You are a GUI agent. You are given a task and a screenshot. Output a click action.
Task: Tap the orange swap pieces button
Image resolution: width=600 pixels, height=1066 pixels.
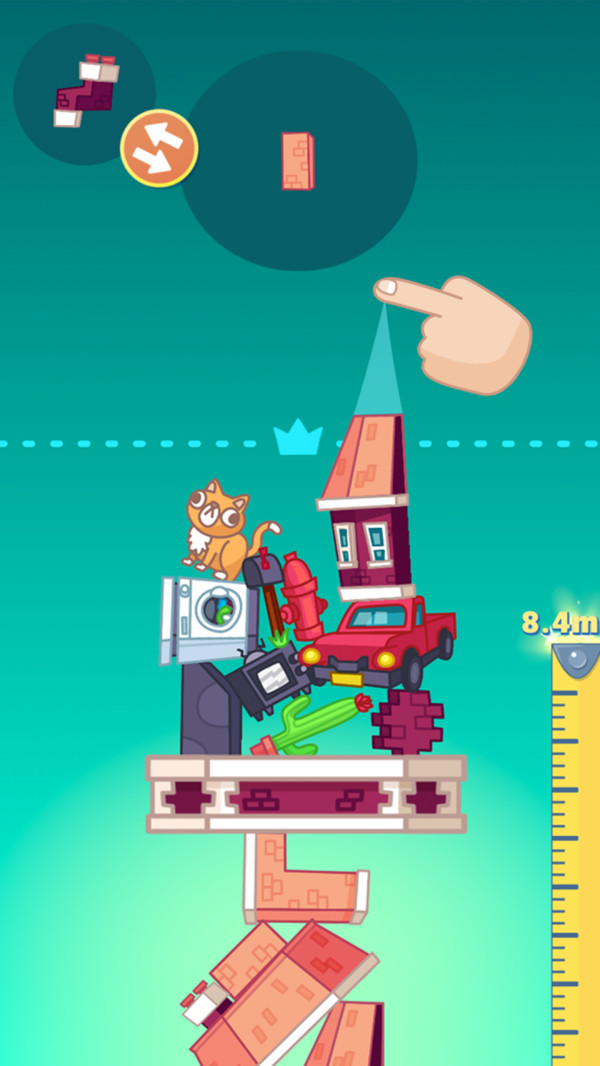(159, 148)
